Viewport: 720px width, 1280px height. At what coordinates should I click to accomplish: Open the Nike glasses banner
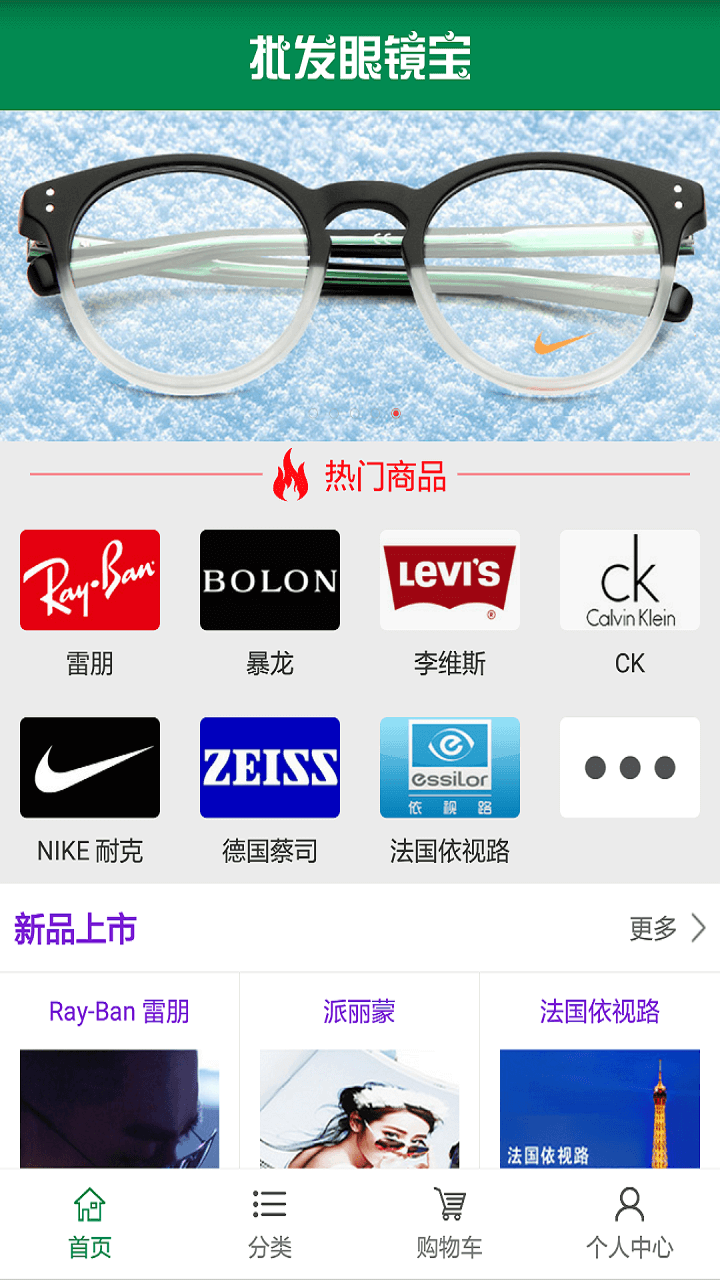360,275
